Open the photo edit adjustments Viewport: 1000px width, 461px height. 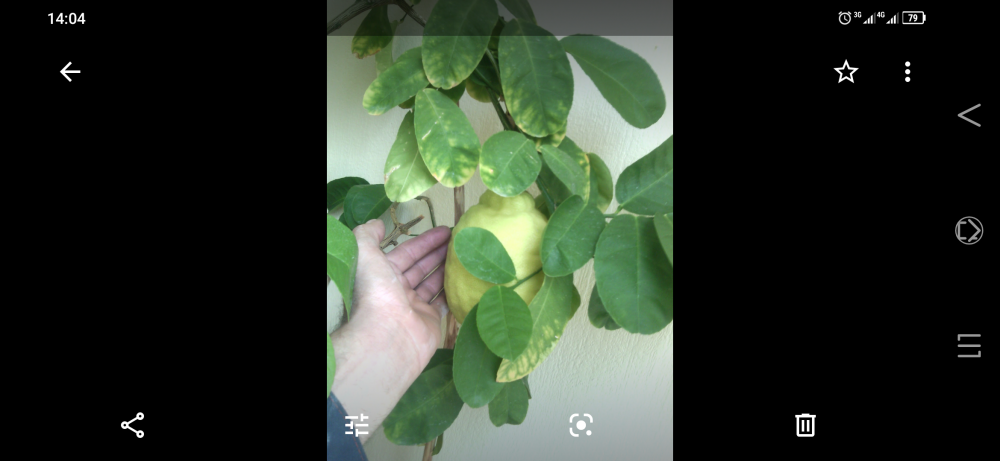click(357, 425)
